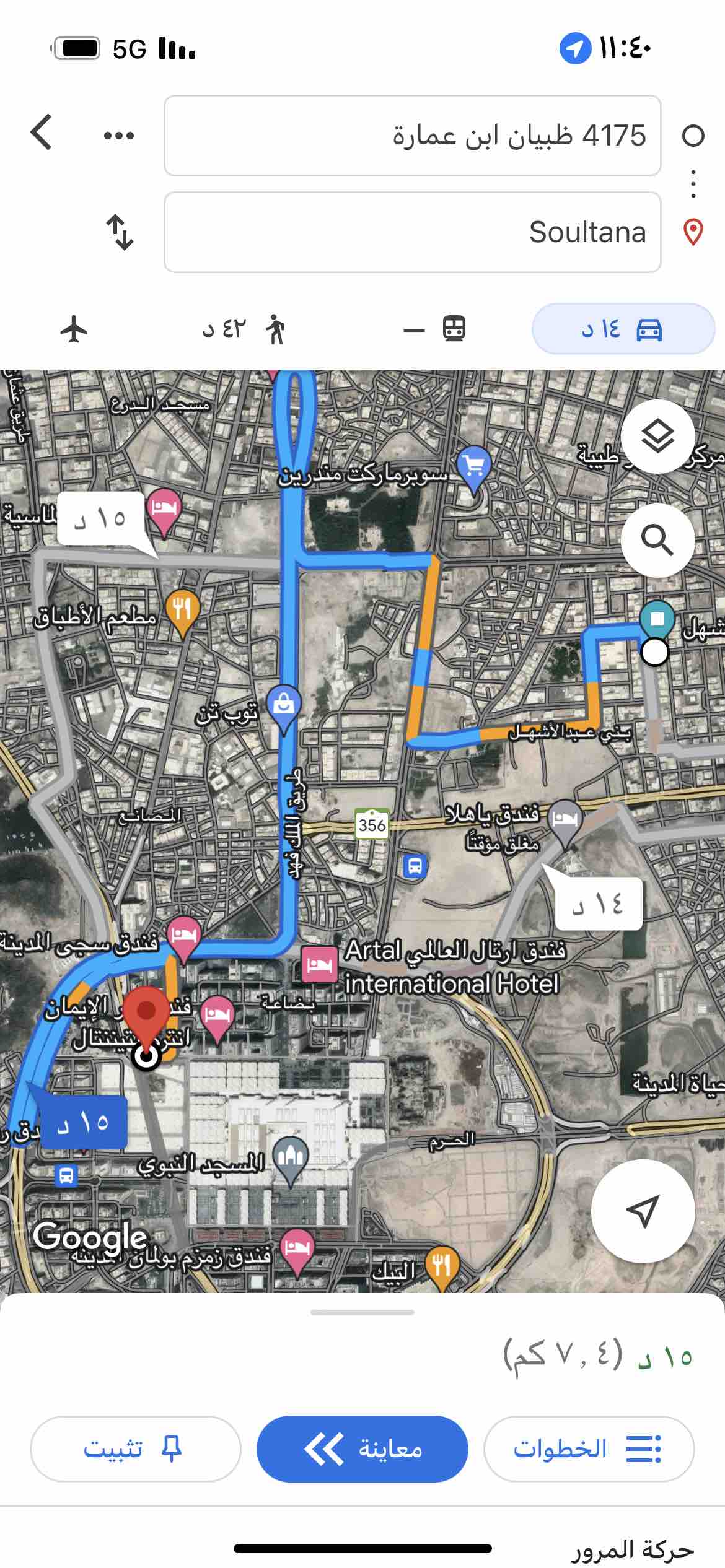Edit the starting point 4175 ظبيان ابن عمارة
Image resolution: width=725 pixels, height=1568 pixels.
coord(412,136)
